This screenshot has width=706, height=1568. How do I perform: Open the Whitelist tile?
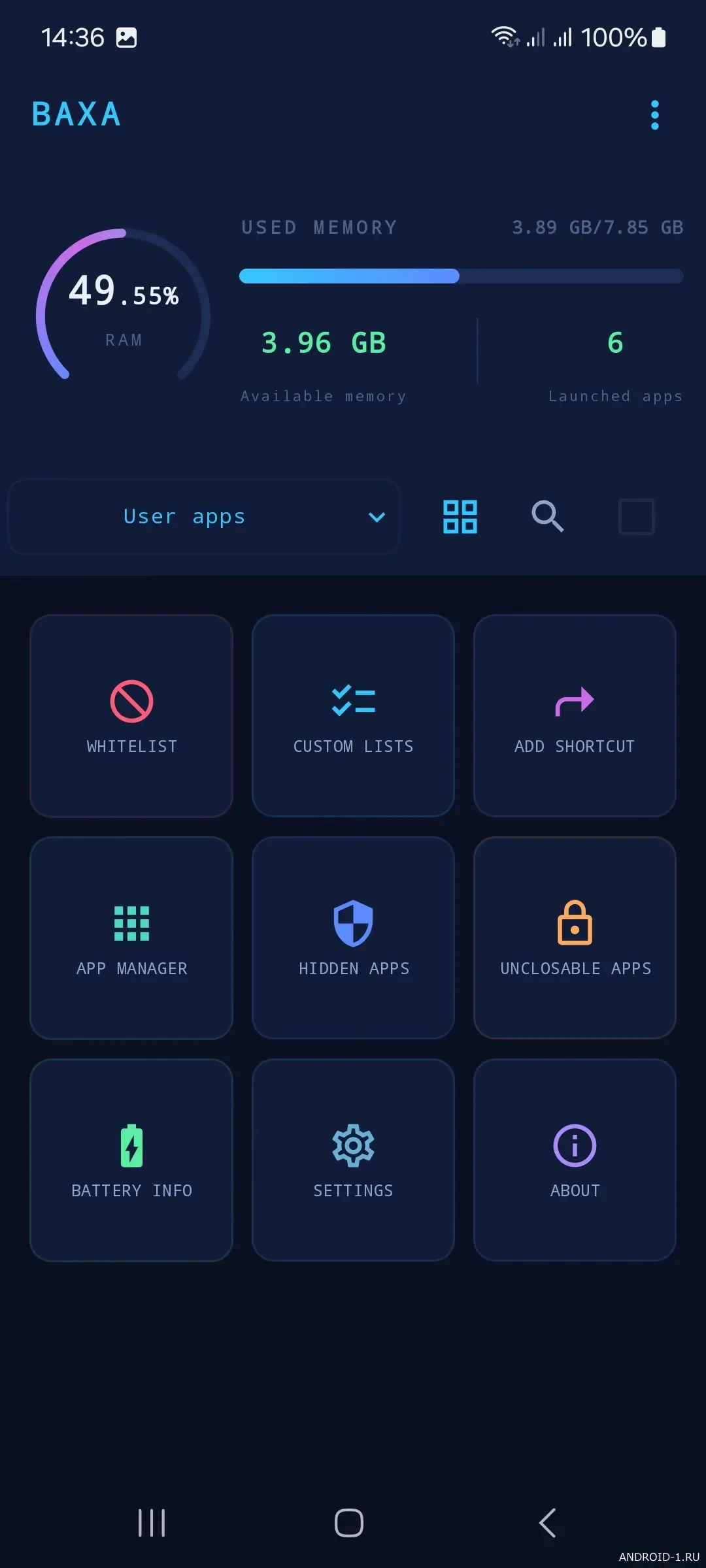coord(131,715)
